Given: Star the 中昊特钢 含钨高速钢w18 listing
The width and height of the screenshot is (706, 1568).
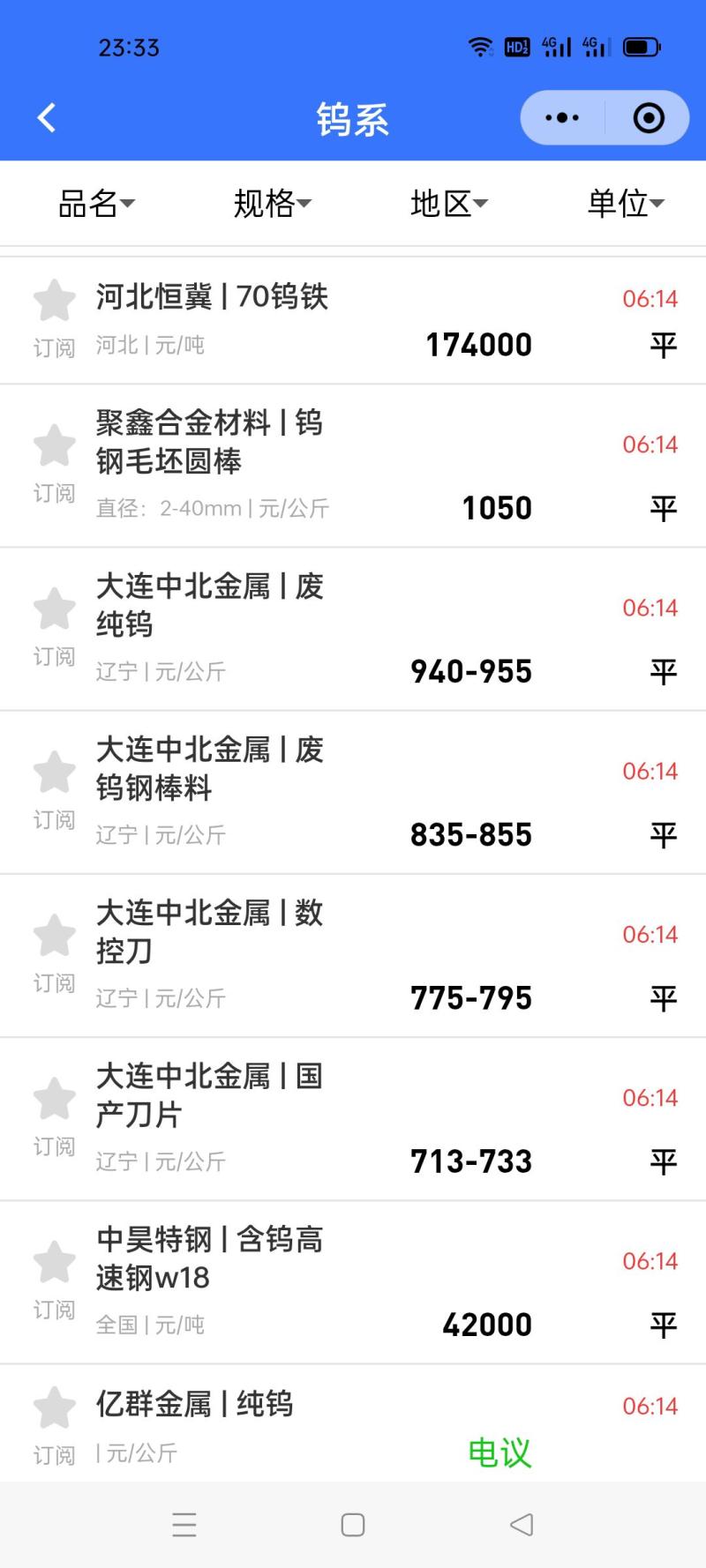Looking at the screenshot, I should coord(55,1264).
